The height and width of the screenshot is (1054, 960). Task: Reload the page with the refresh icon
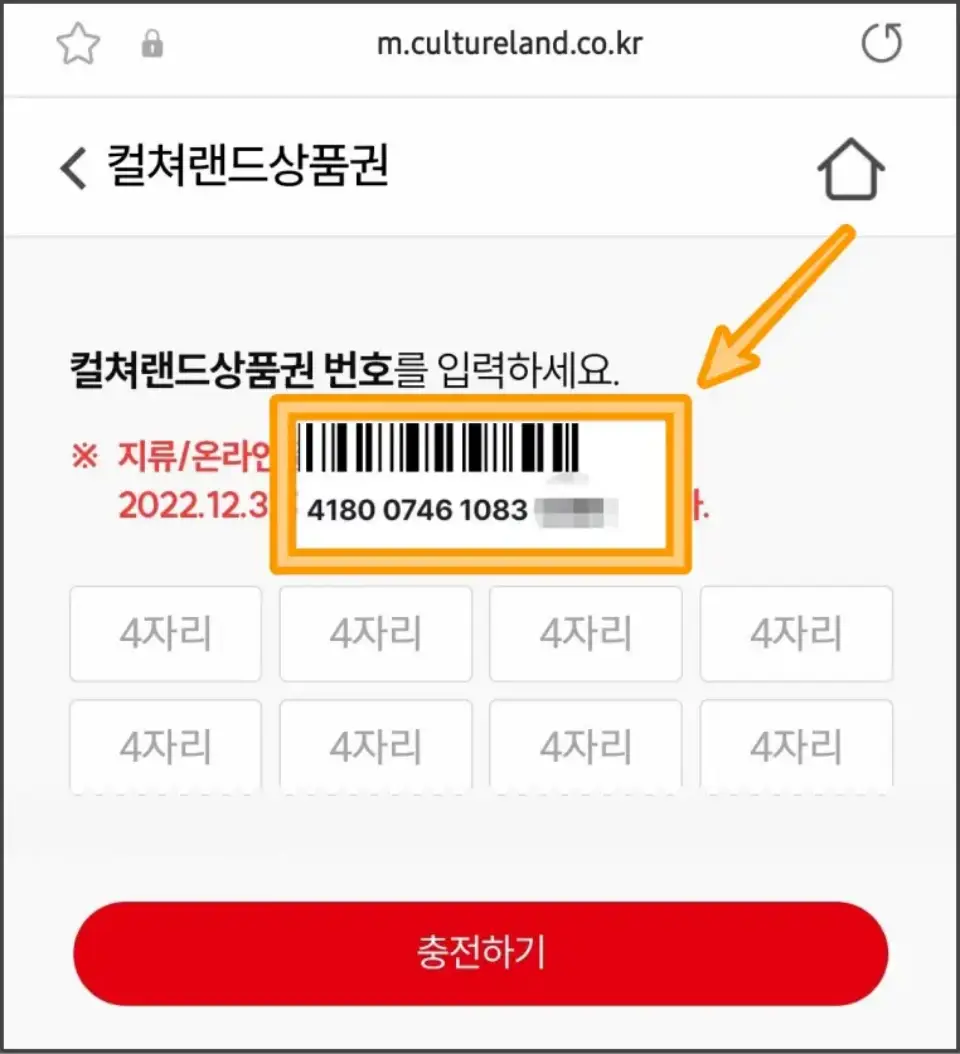pos(881,43)
